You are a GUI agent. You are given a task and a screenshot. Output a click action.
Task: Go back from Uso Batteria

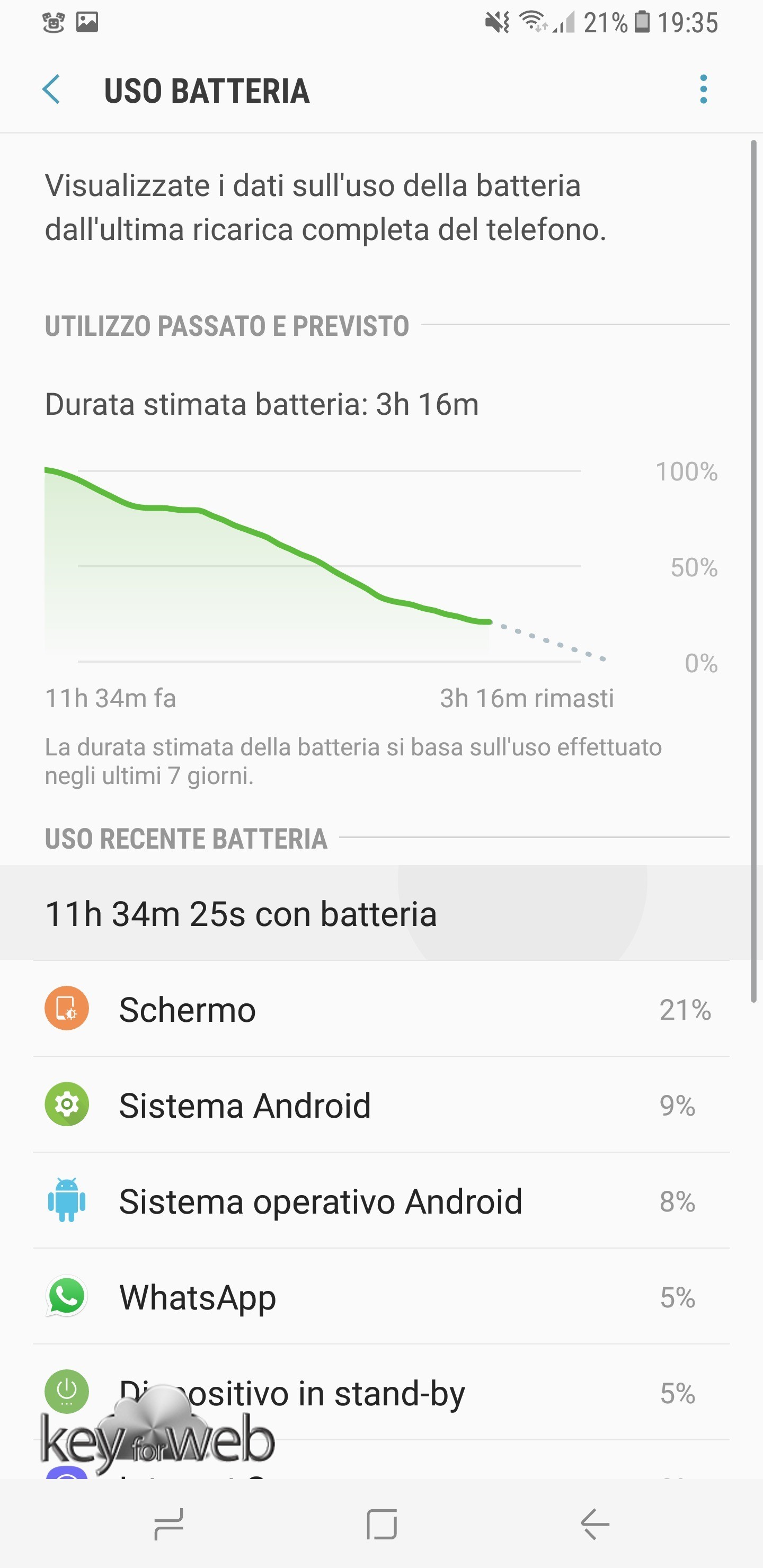pyautogui.click(x=52, y=90)
